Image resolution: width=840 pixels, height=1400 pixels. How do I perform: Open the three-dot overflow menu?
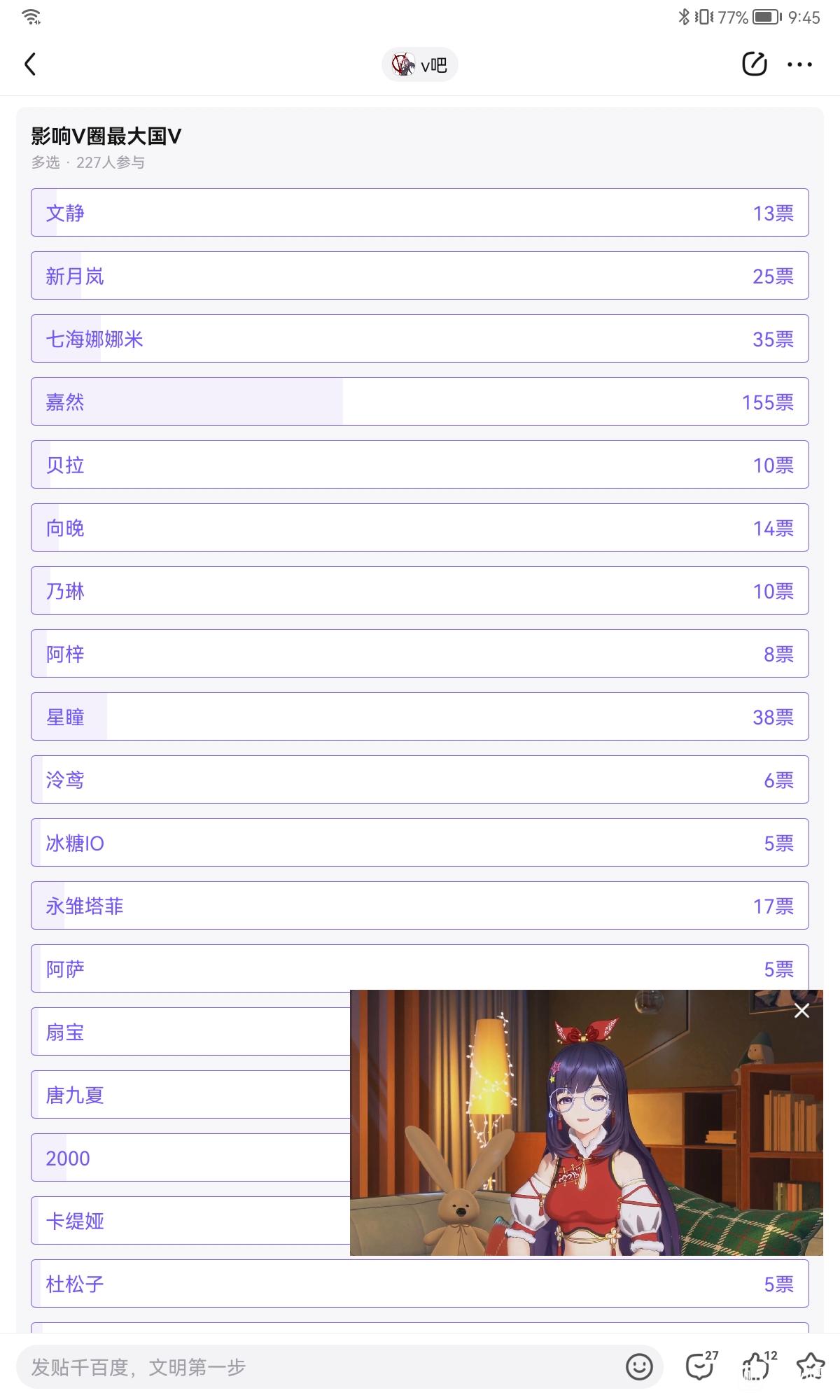click(x=799, y=64)
